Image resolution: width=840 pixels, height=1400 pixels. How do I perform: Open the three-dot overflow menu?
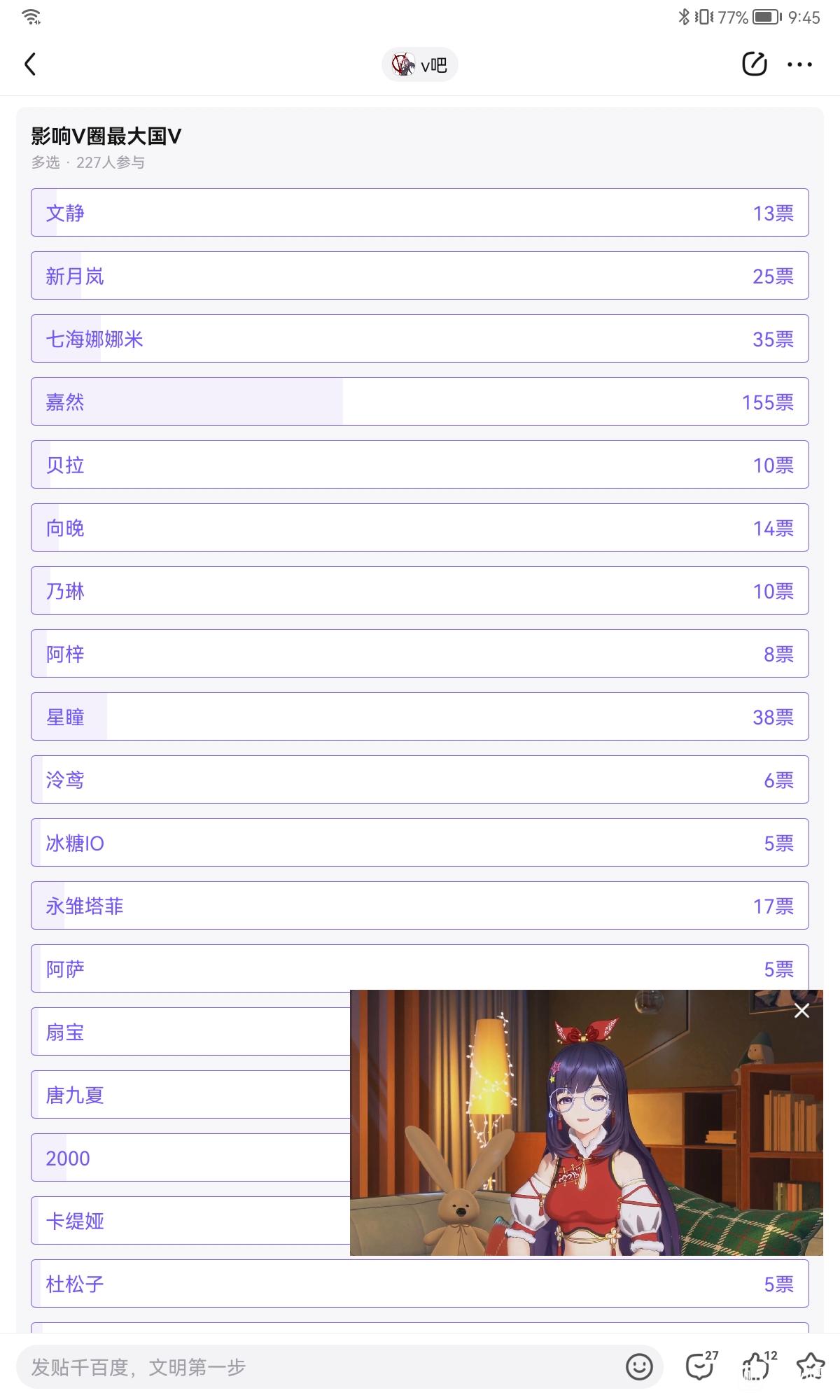click(x=799, y=64)
